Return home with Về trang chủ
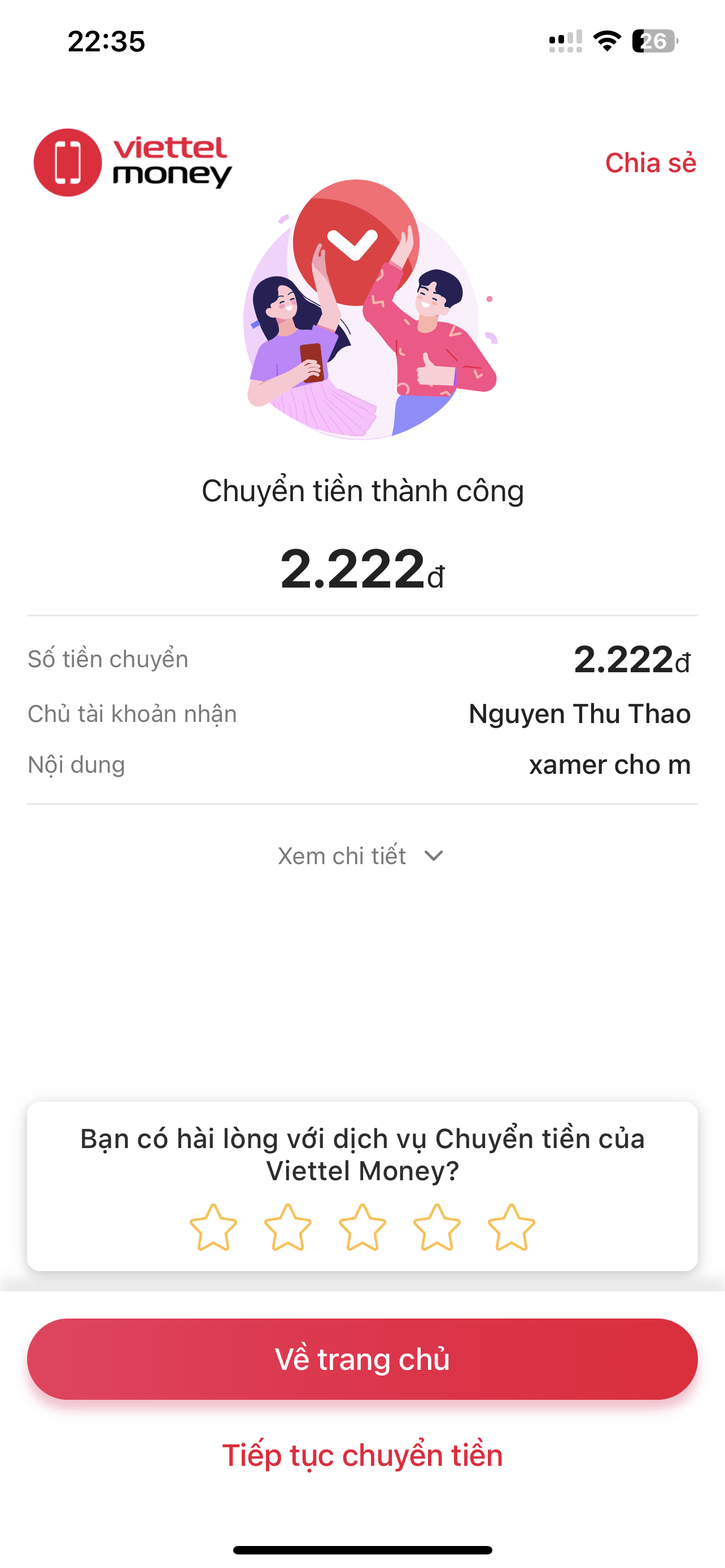The width and height of the screenshot is (725, 1568). coord(362,1359)
